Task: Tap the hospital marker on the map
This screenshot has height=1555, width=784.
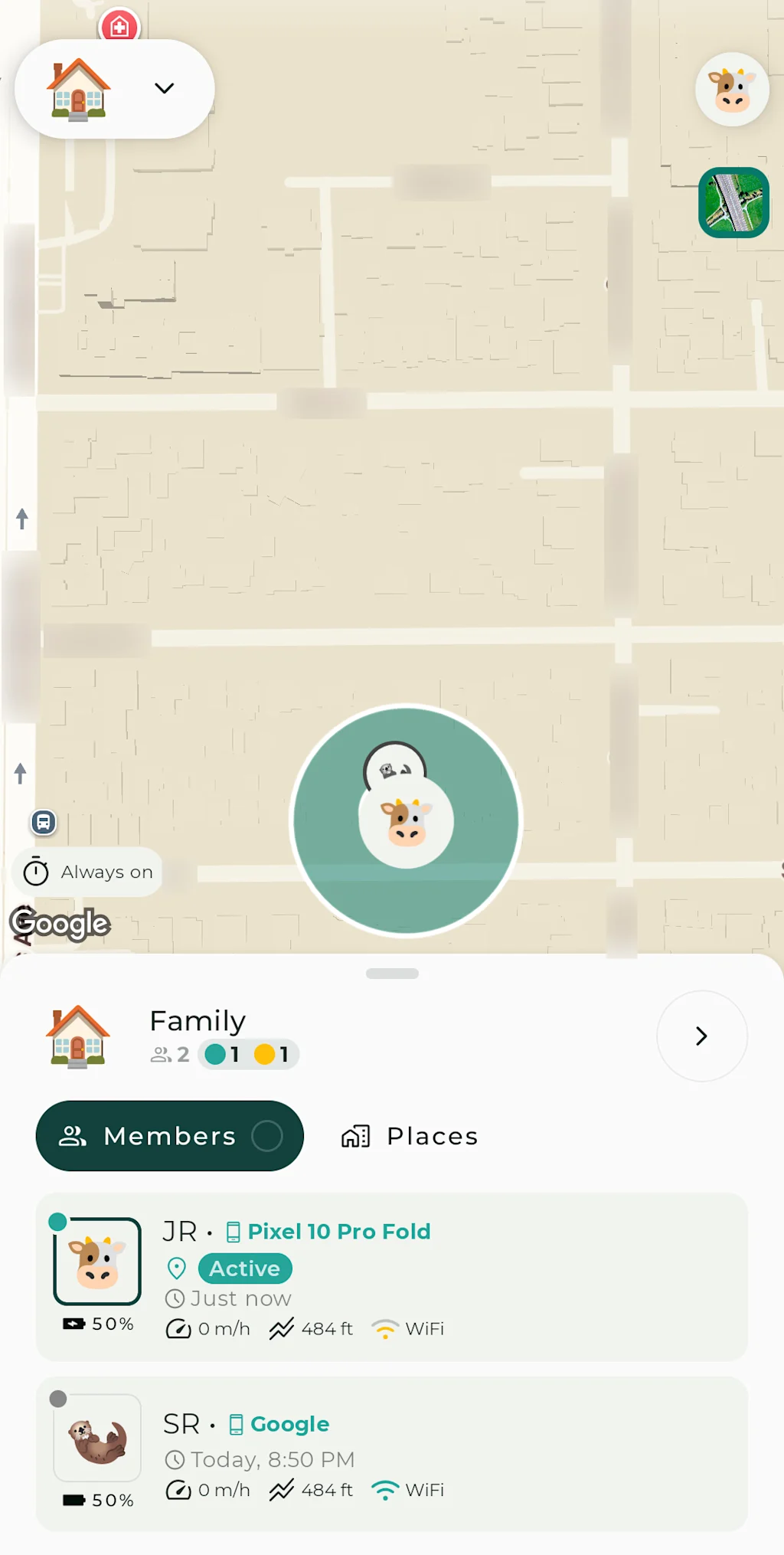Action: point(119,26)
